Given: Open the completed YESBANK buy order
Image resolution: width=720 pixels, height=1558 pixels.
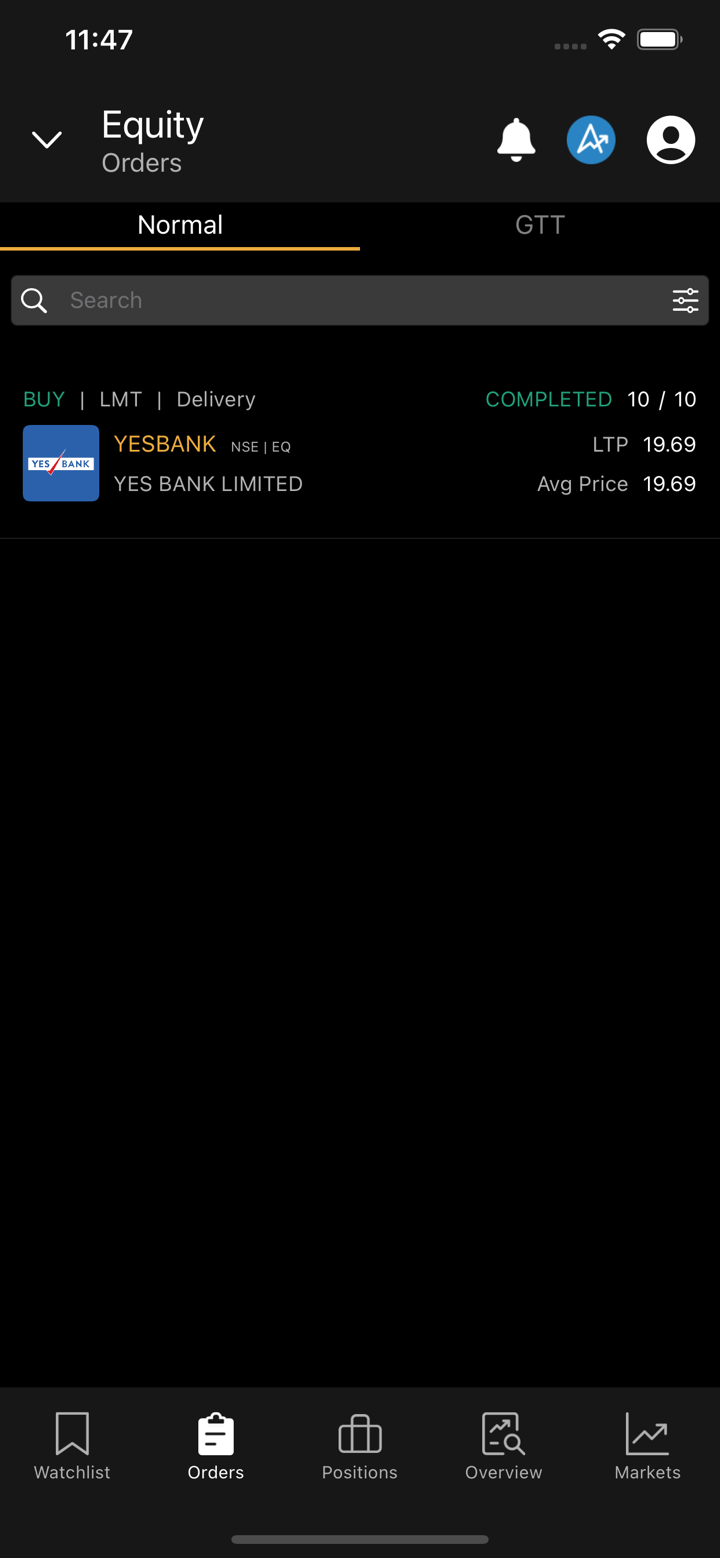Looking at the screenshot, I should tap(360, 445).
